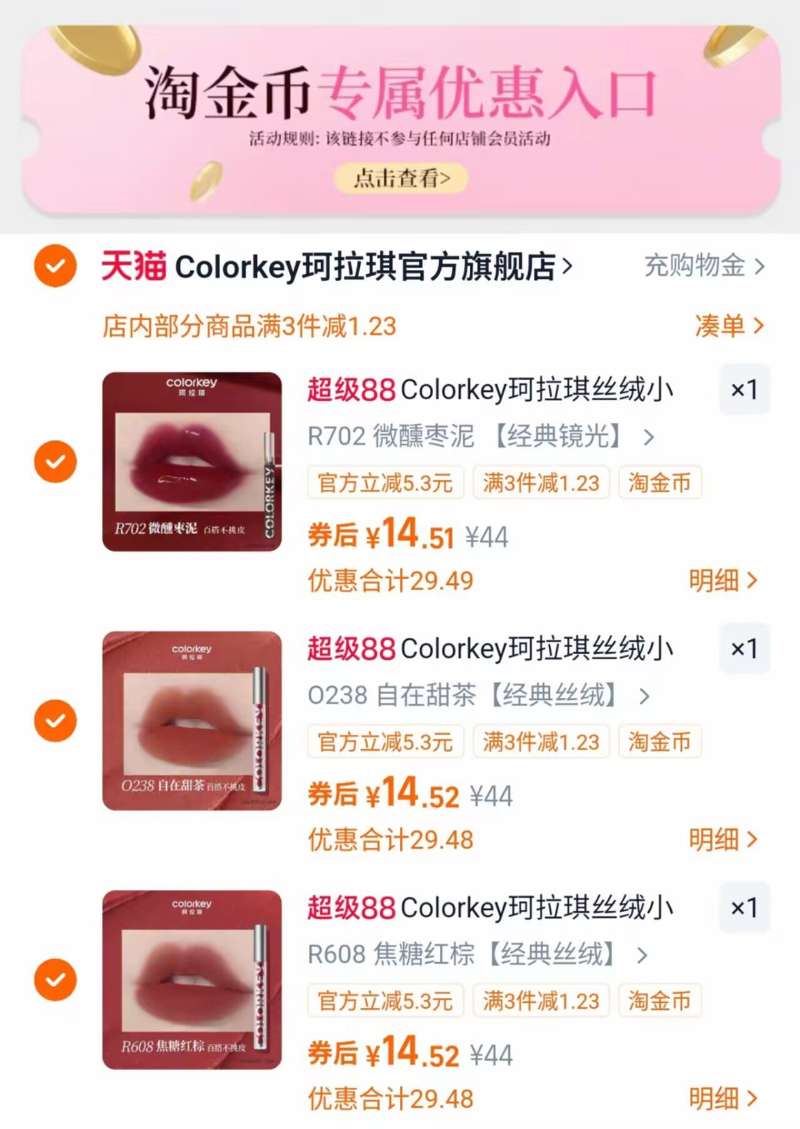Deselect the Colorkey store master checkbox
This screenshot has width=800, height=1129.
click(x=54, y=266)
